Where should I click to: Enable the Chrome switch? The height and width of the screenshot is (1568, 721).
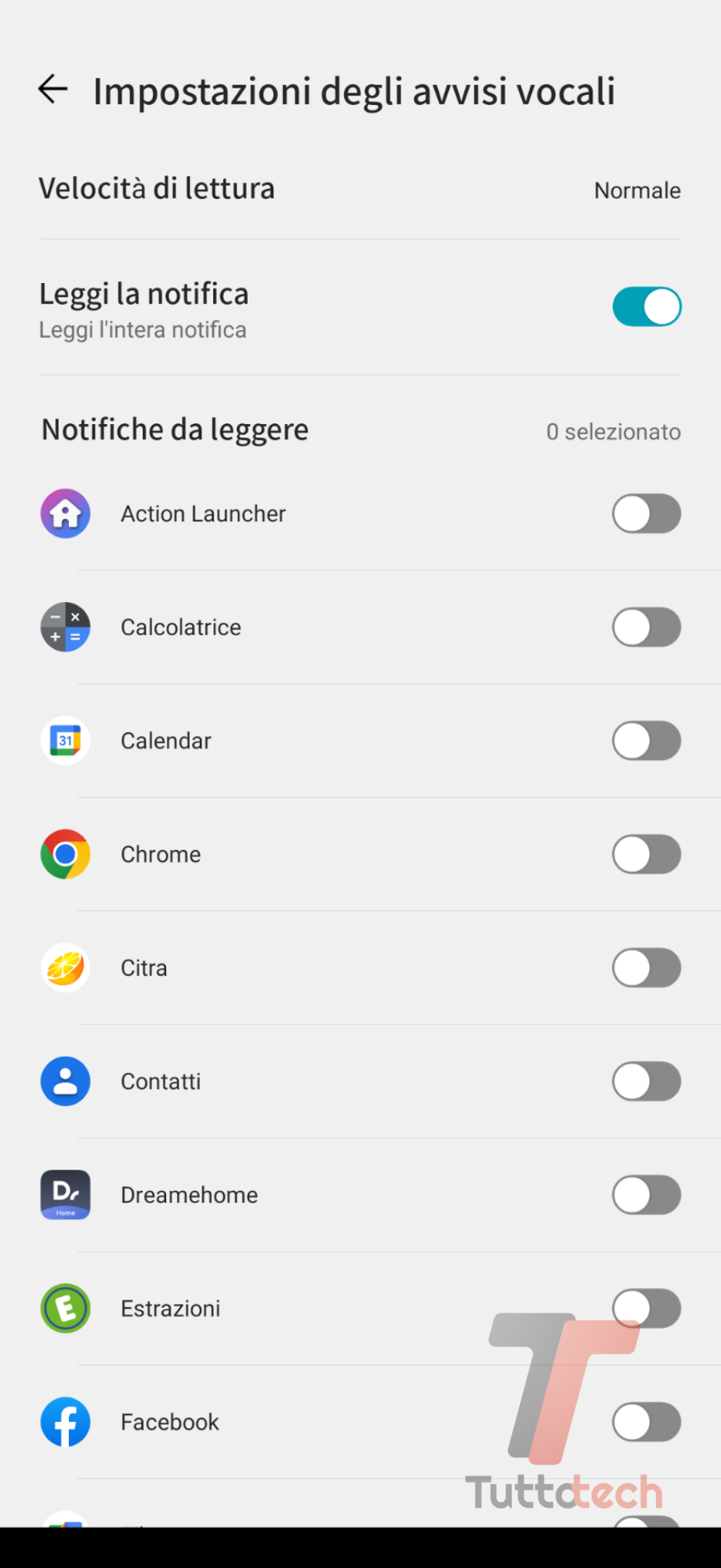pyautogui.click(x=646, y=855)
